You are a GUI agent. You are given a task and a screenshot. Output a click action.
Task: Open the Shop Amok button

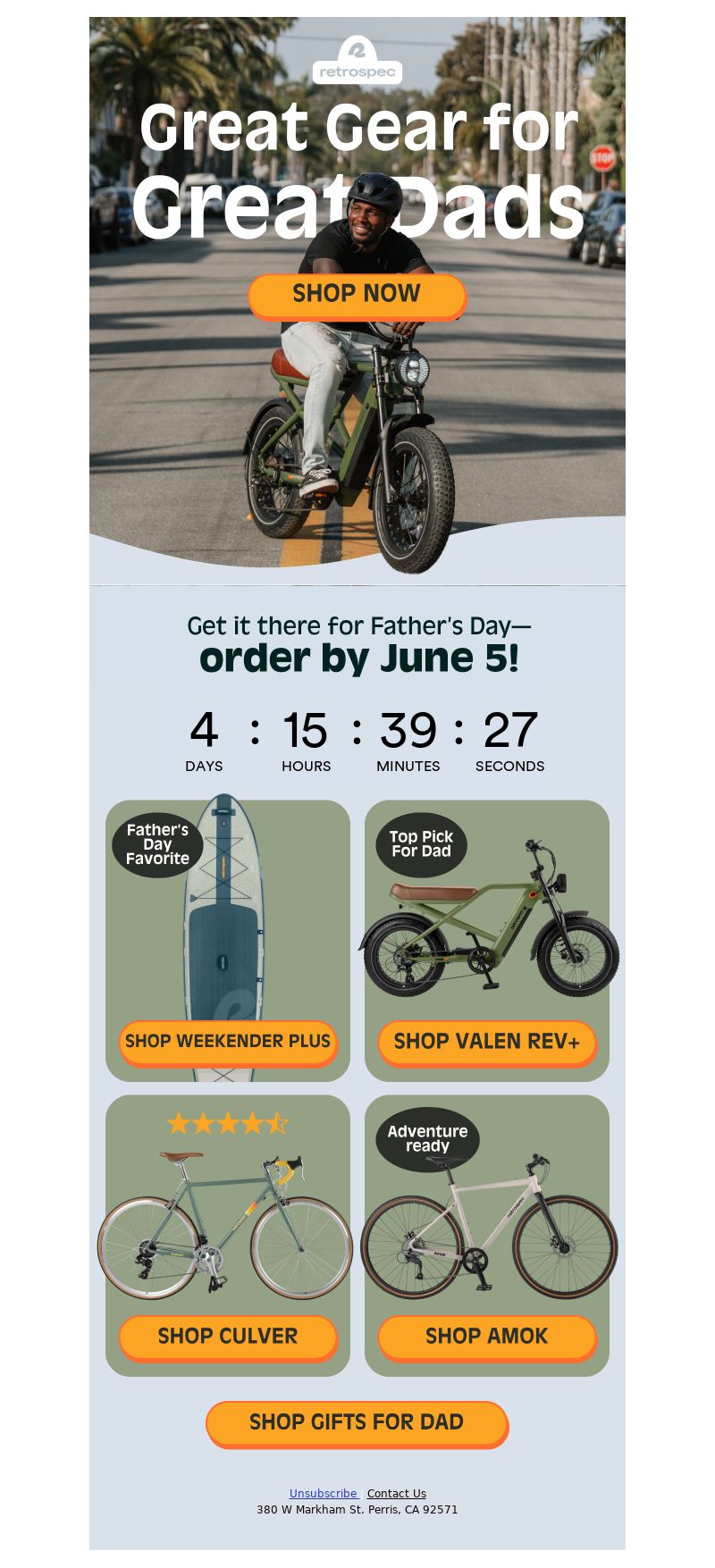[486, 1337]
